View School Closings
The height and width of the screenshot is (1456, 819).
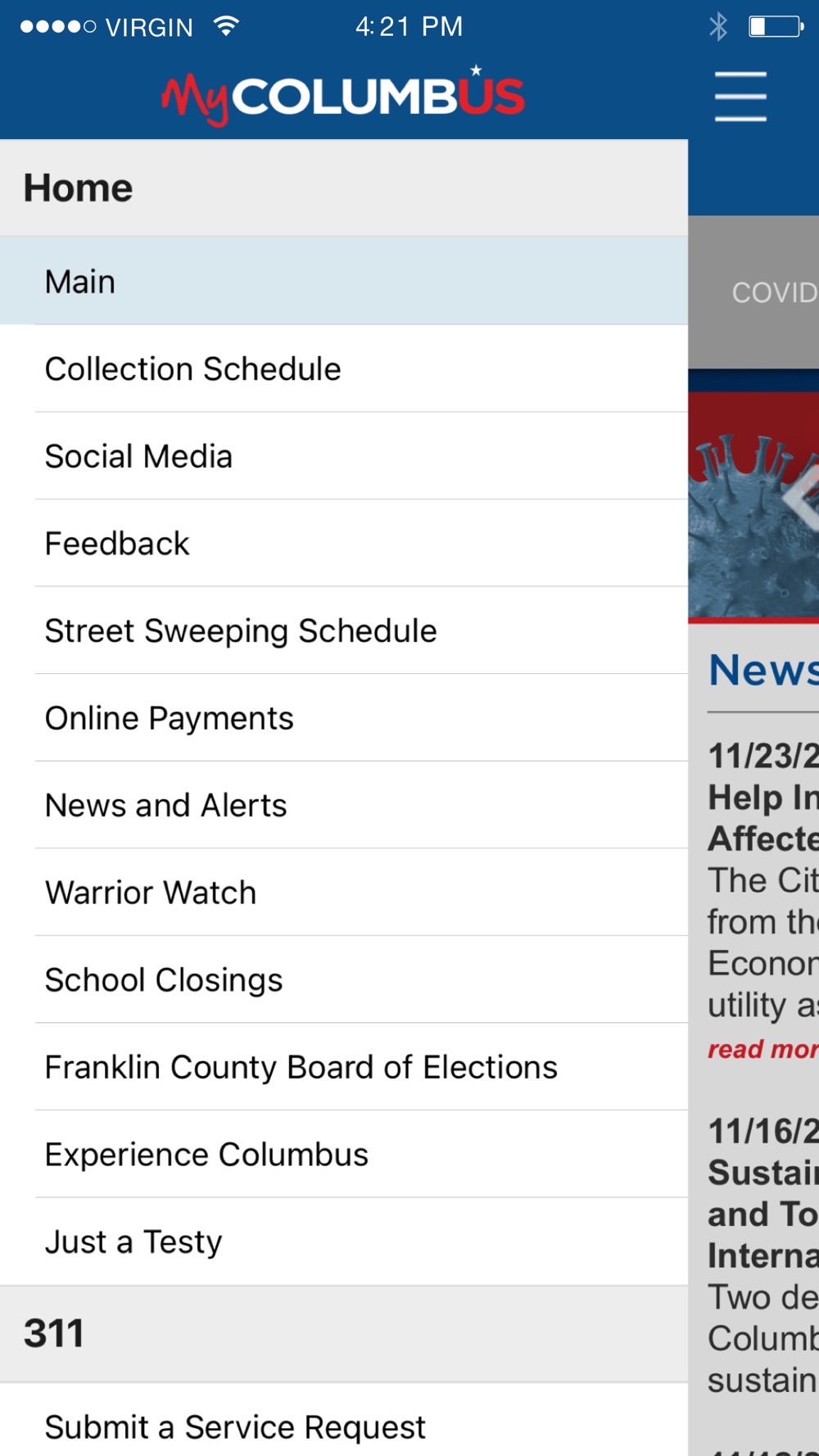click(344, 979)
